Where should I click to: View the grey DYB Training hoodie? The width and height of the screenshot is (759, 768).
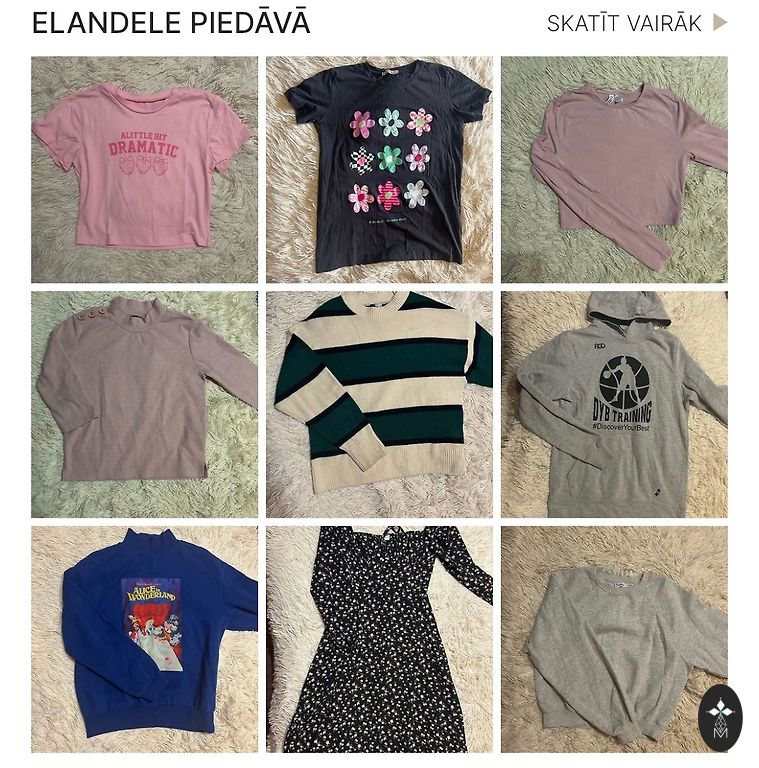614,404
